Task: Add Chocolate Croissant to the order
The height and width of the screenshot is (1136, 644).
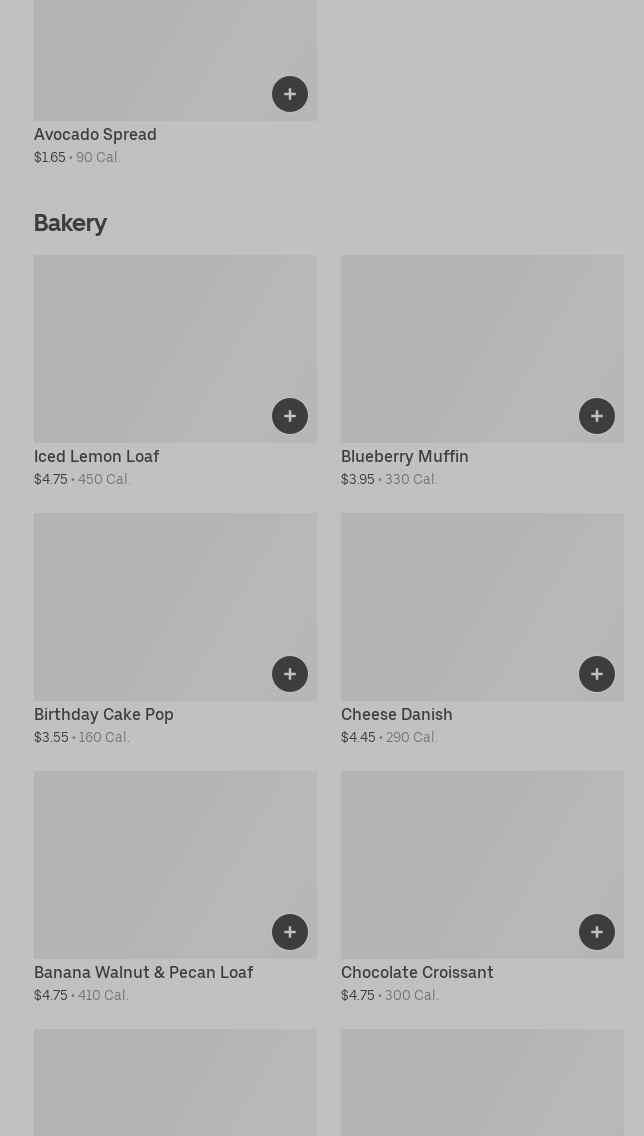Action: click(x=597, y=932)
